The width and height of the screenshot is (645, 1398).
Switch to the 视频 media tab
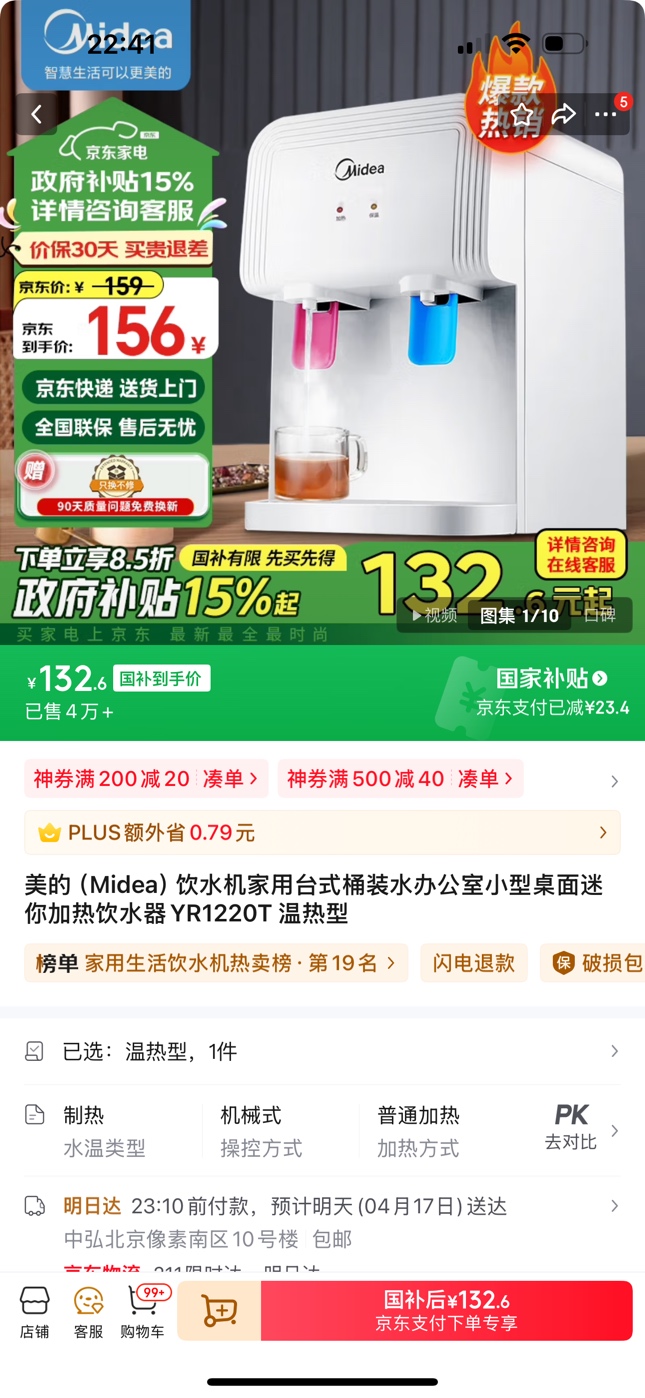tap(434, 615)
